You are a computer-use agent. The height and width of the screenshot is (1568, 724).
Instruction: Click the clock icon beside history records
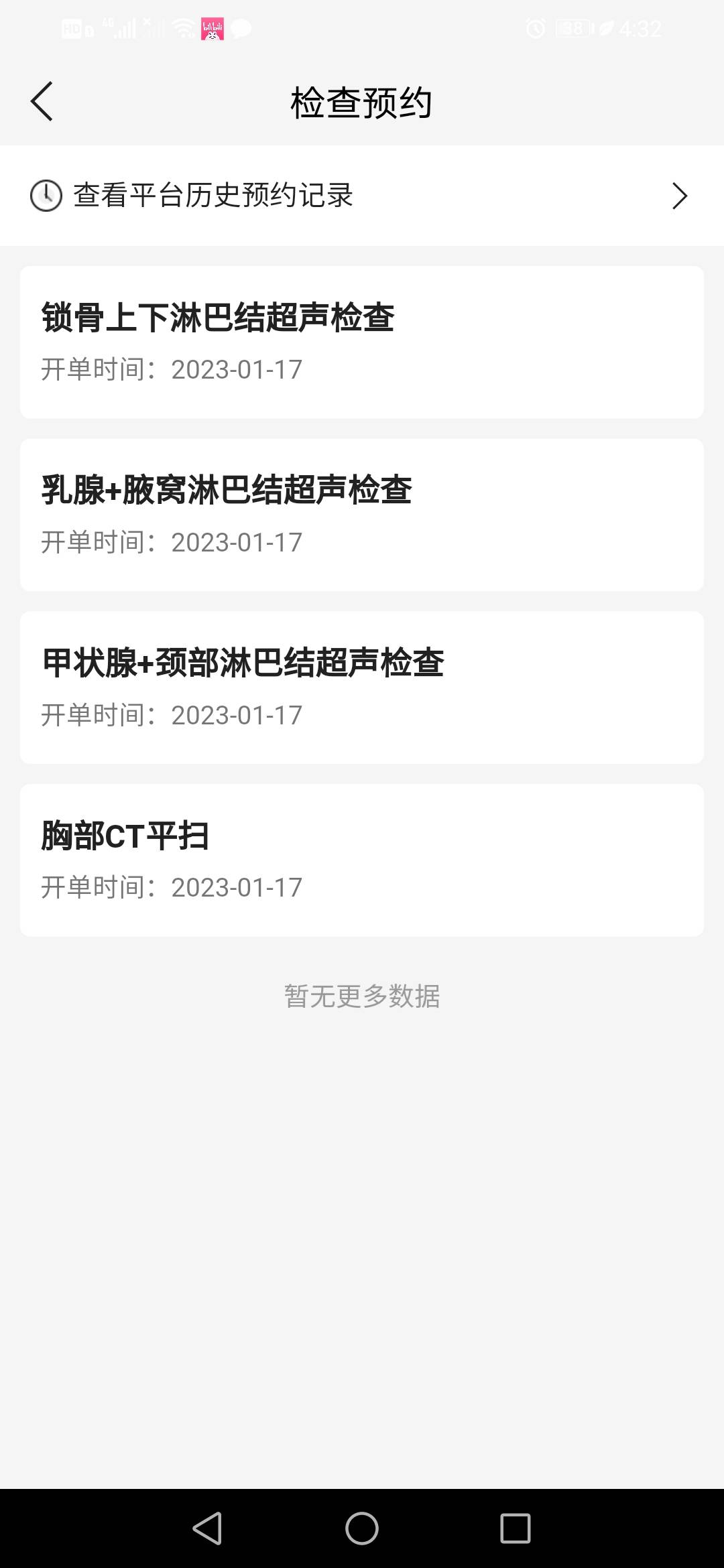pos(45,196)
